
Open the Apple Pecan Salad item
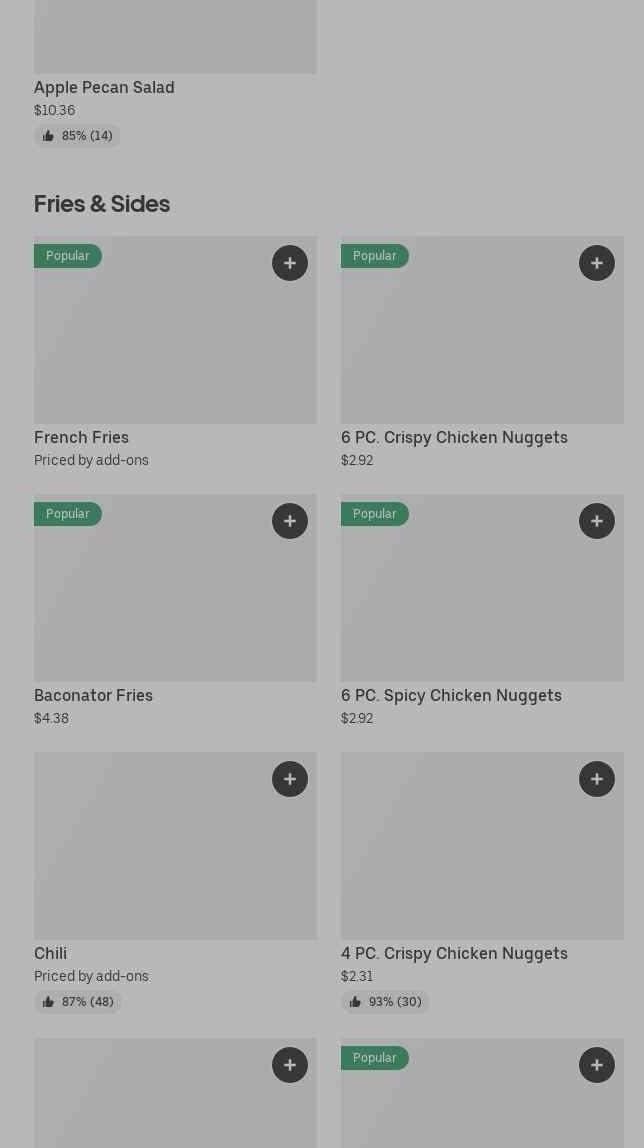104,88
